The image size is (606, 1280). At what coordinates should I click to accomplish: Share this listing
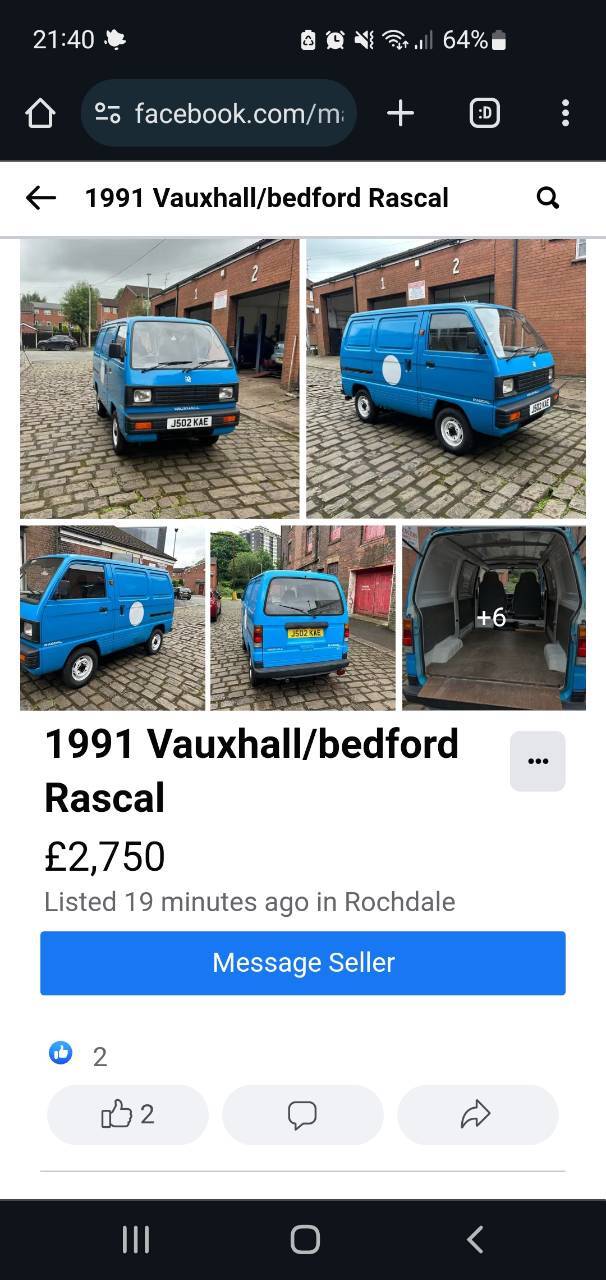(x=478, y=1114)
